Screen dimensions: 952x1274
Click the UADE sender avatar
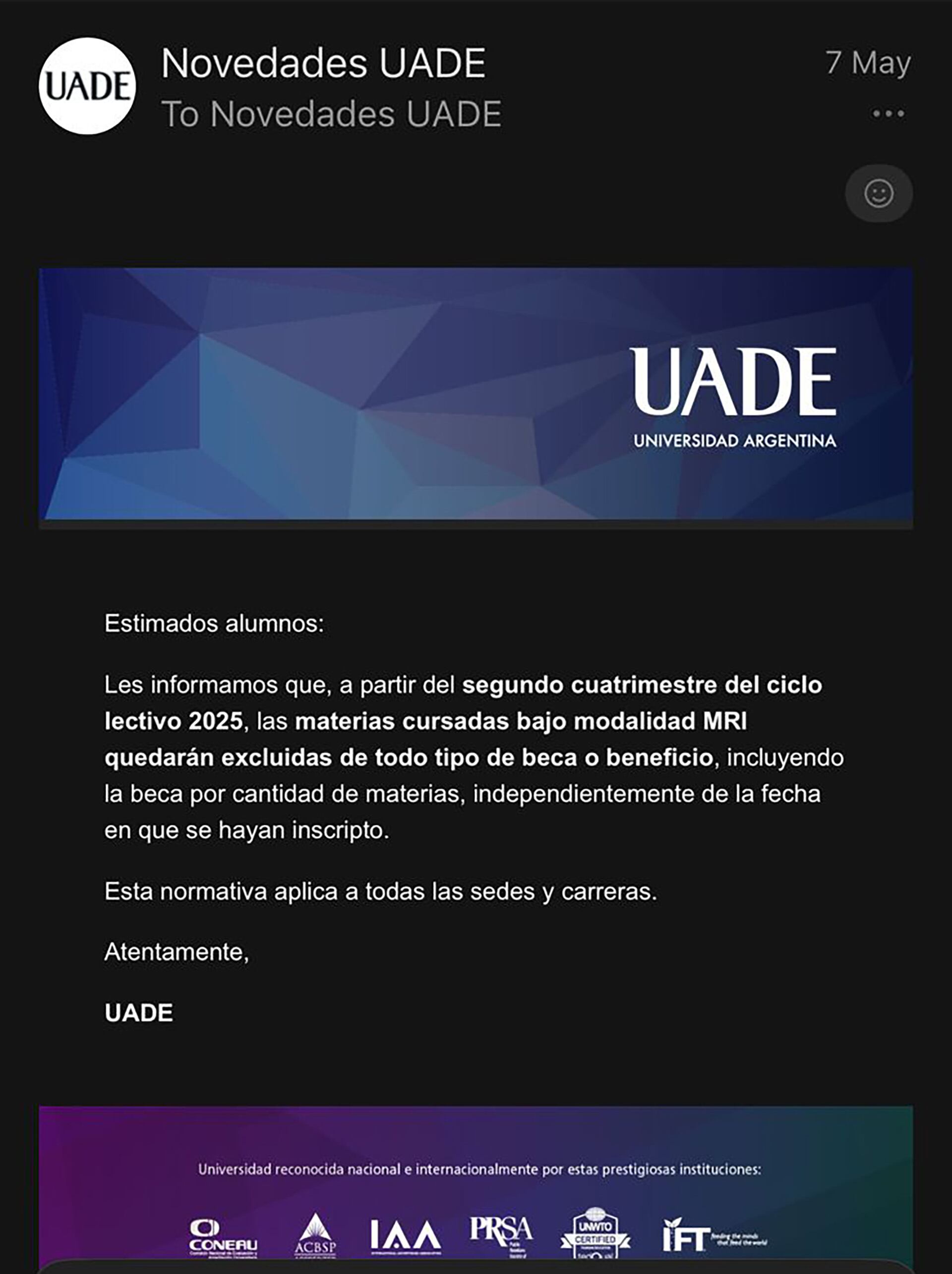click(x=89, y=86)
